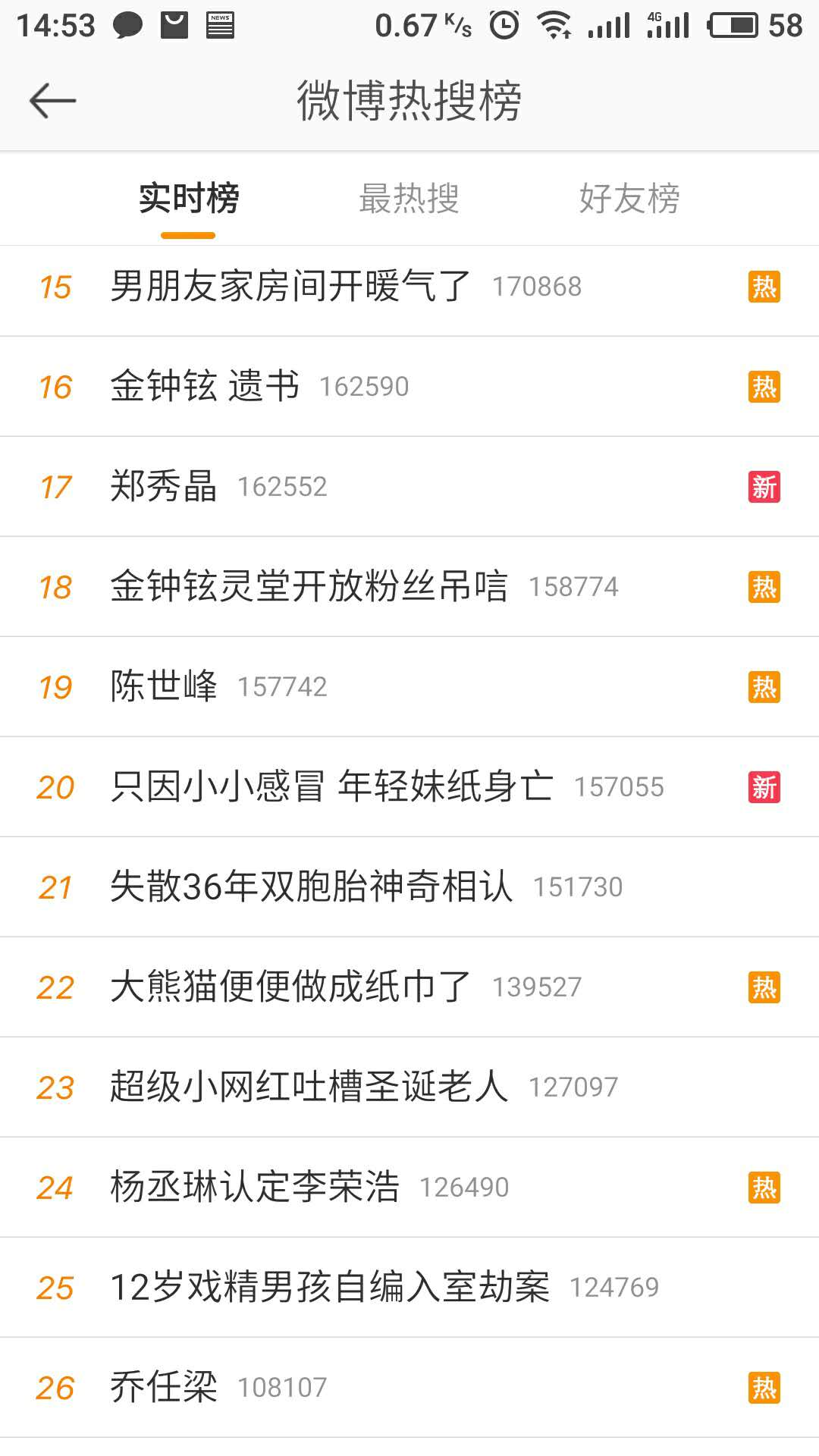Screen dimensions: 819x1456
Task: Tap the 新 badge on entry 20
Action: 765,786
